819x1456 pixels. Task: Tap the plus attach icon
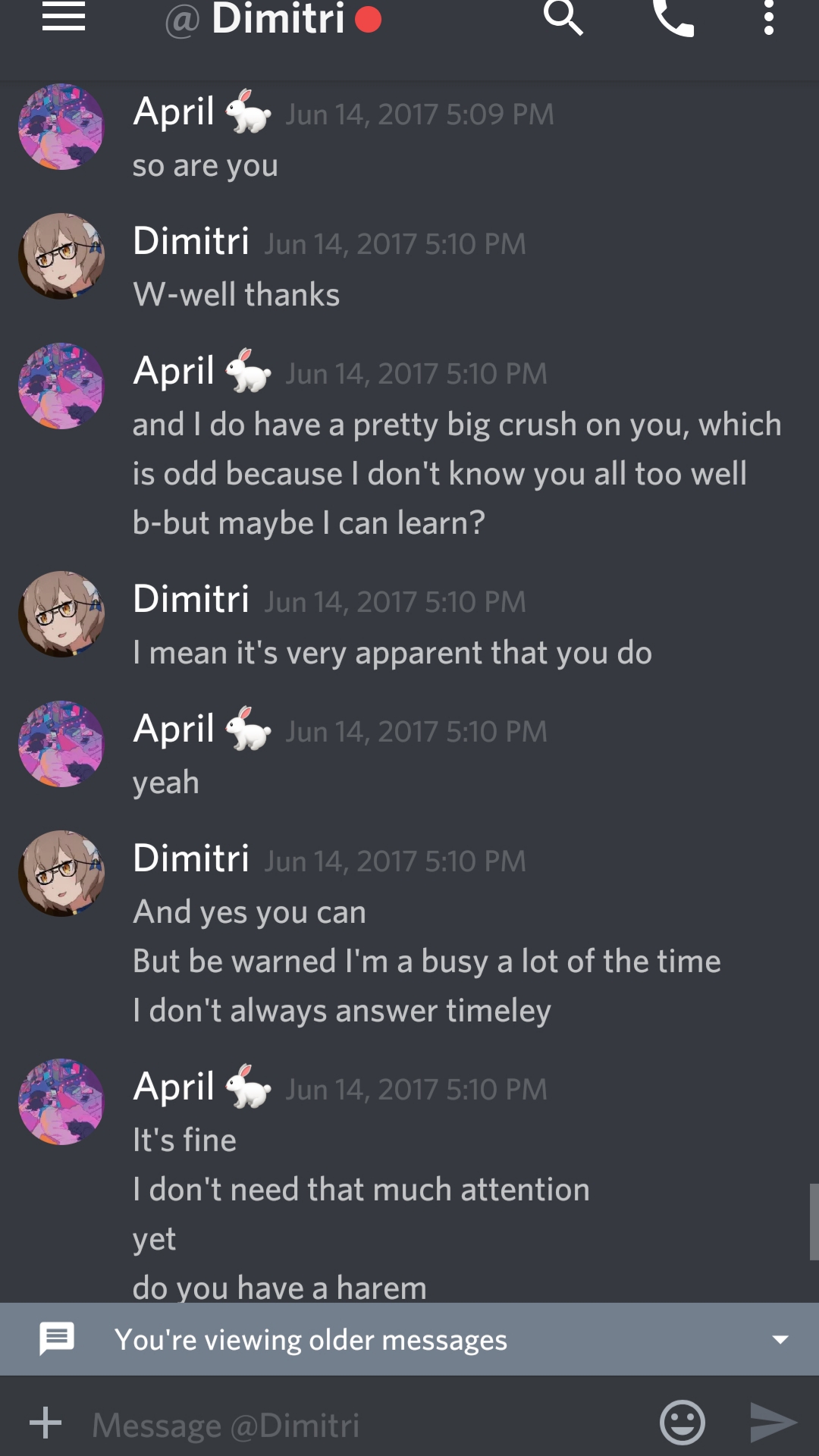point(45,1423)
